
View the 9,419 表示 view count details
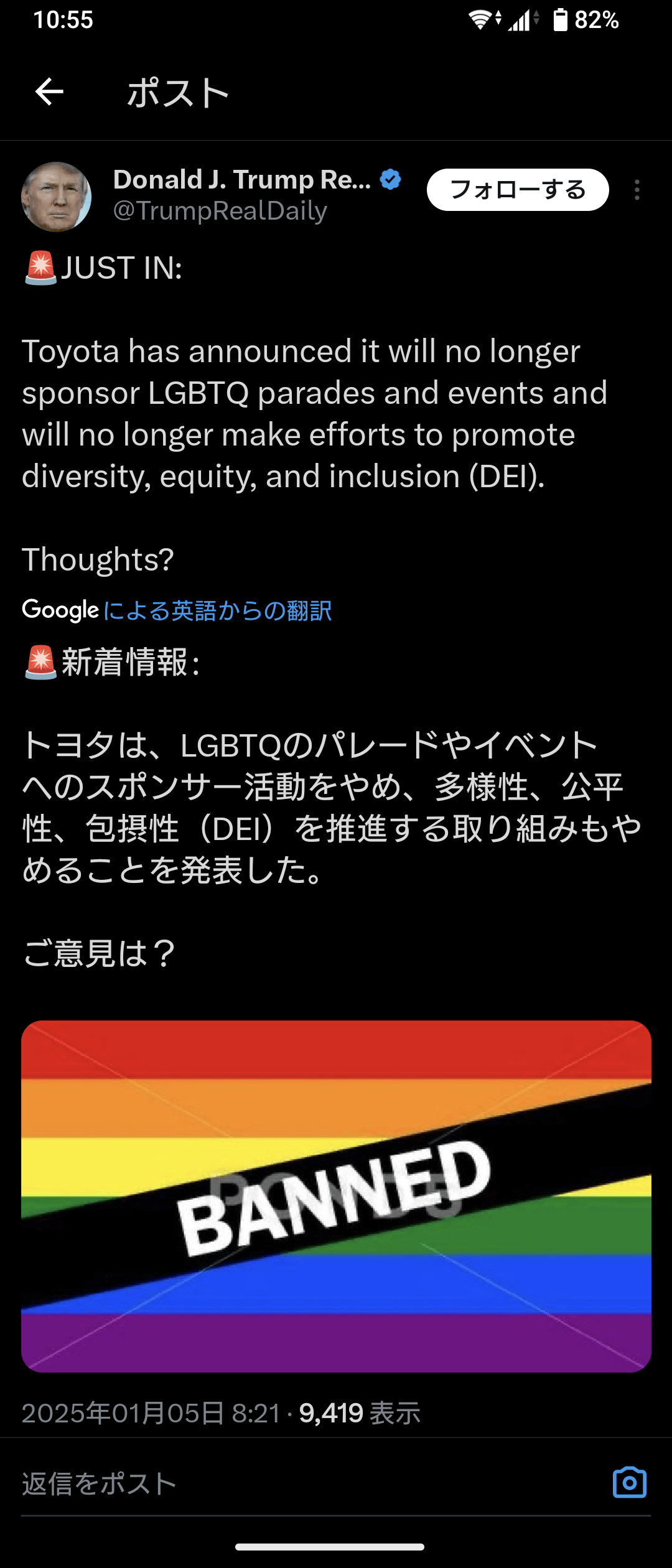[x=360, y=1414]
